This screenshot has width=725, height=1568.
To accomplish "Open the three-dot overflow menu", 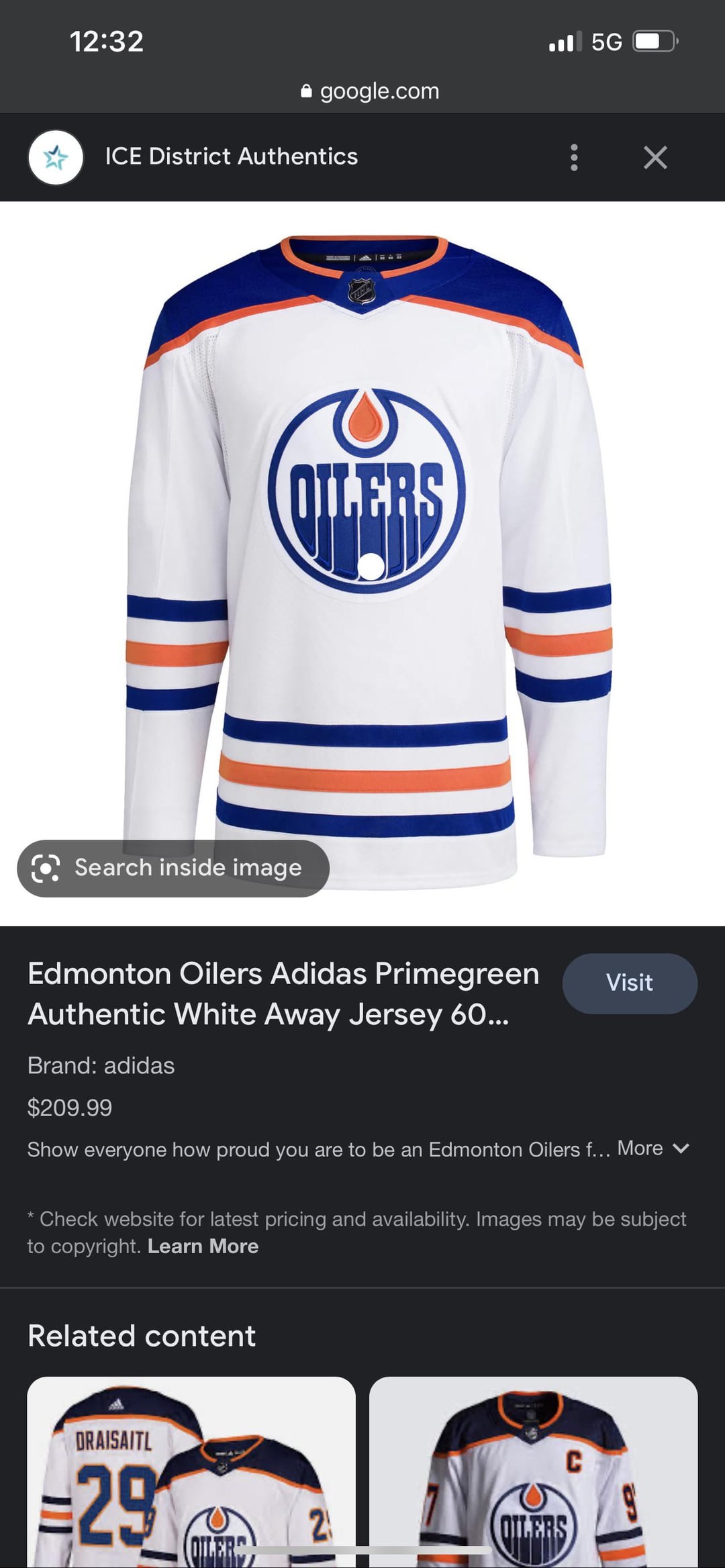I will tap(573, 158).
